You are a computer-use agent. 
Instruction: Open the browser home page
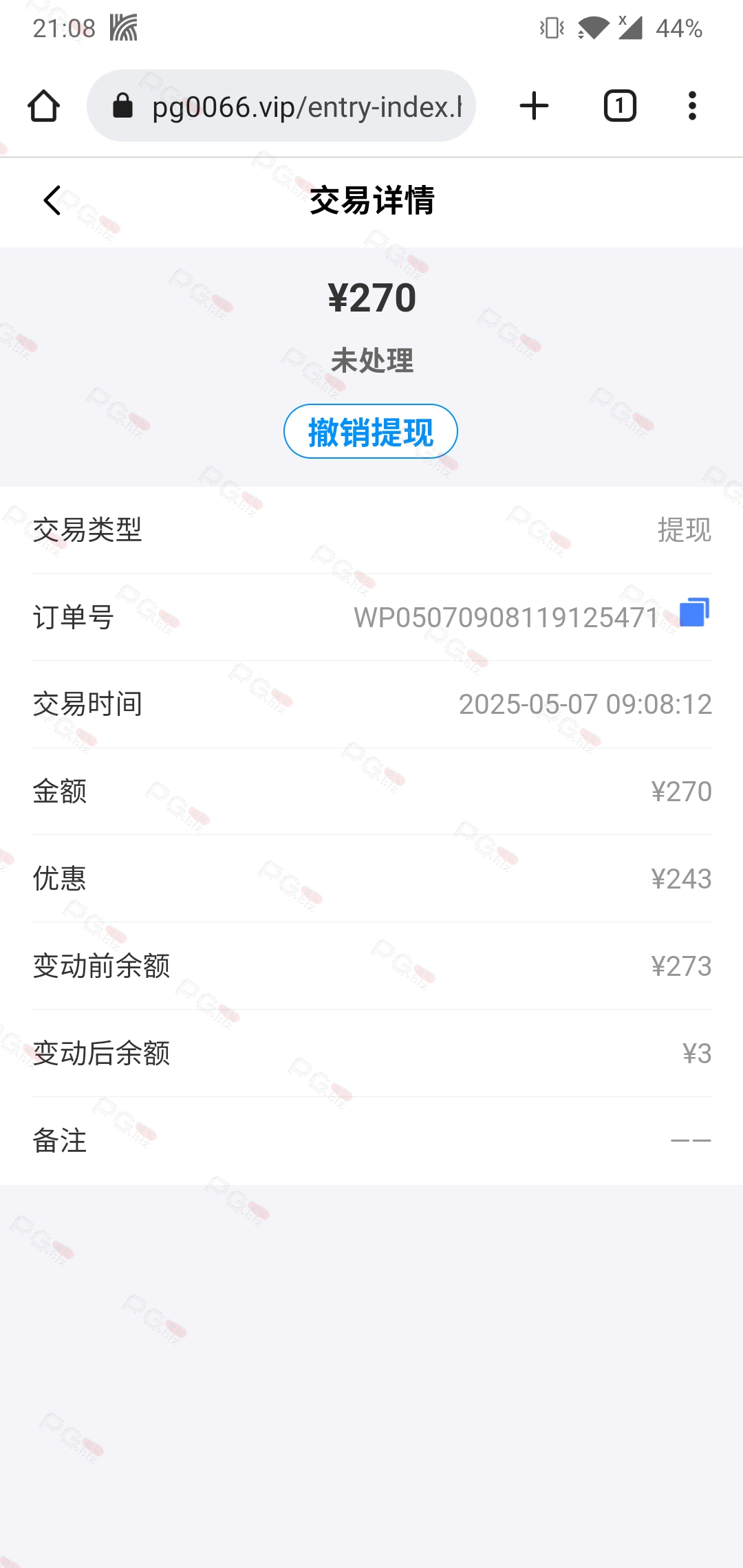(43, 106)
